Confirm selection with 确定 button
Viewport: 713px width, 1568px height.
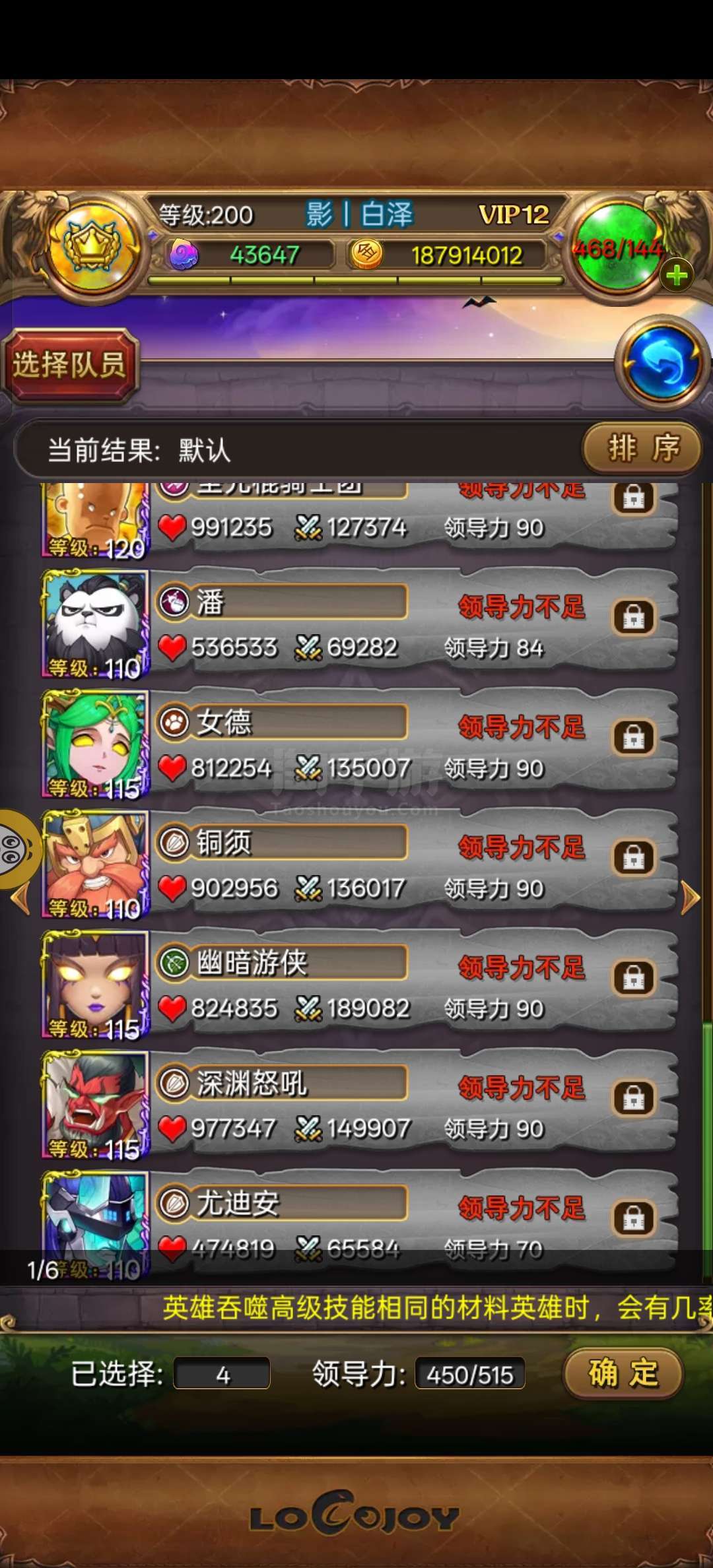623,1374
